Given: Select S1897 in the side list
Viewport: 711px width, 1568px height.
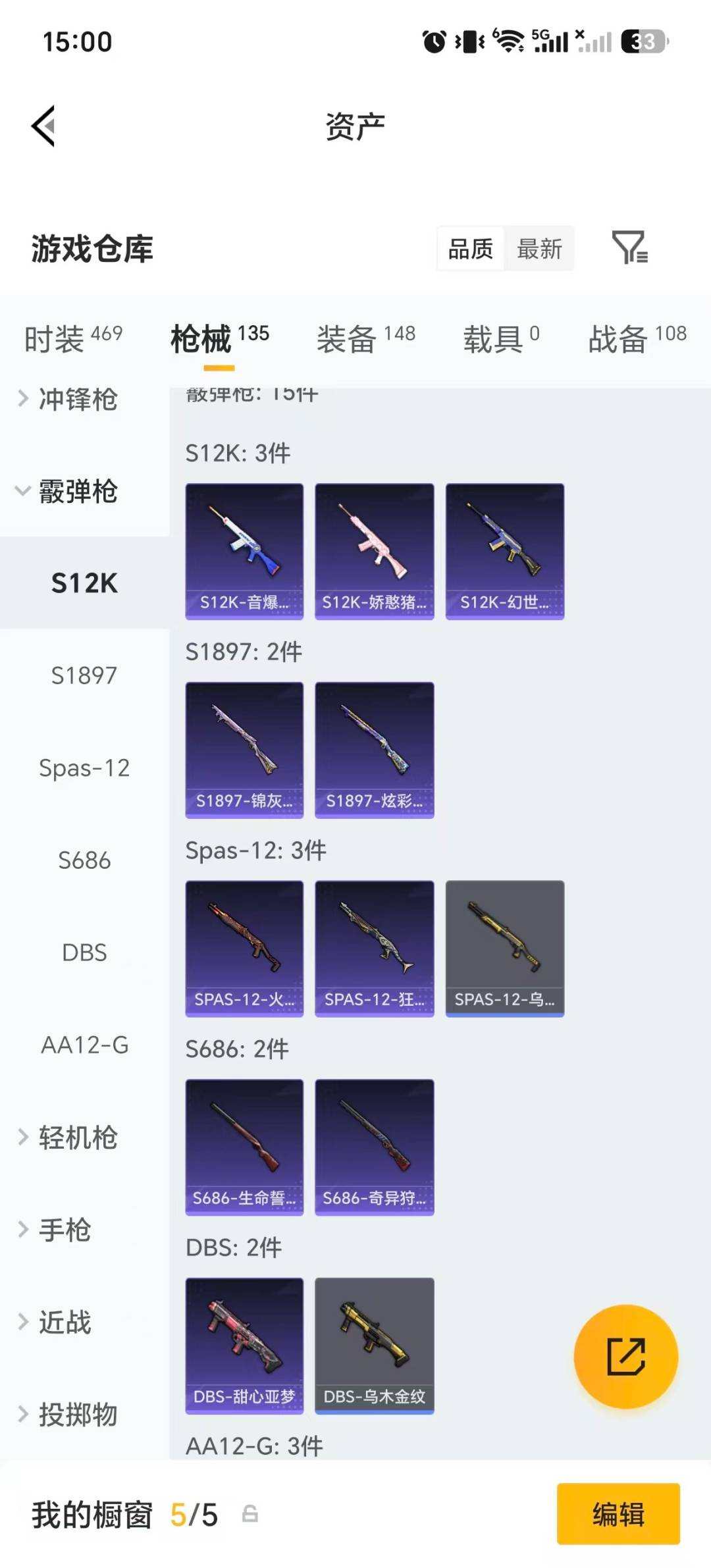Looking at the screenshot, I should [x=84, y=675].
